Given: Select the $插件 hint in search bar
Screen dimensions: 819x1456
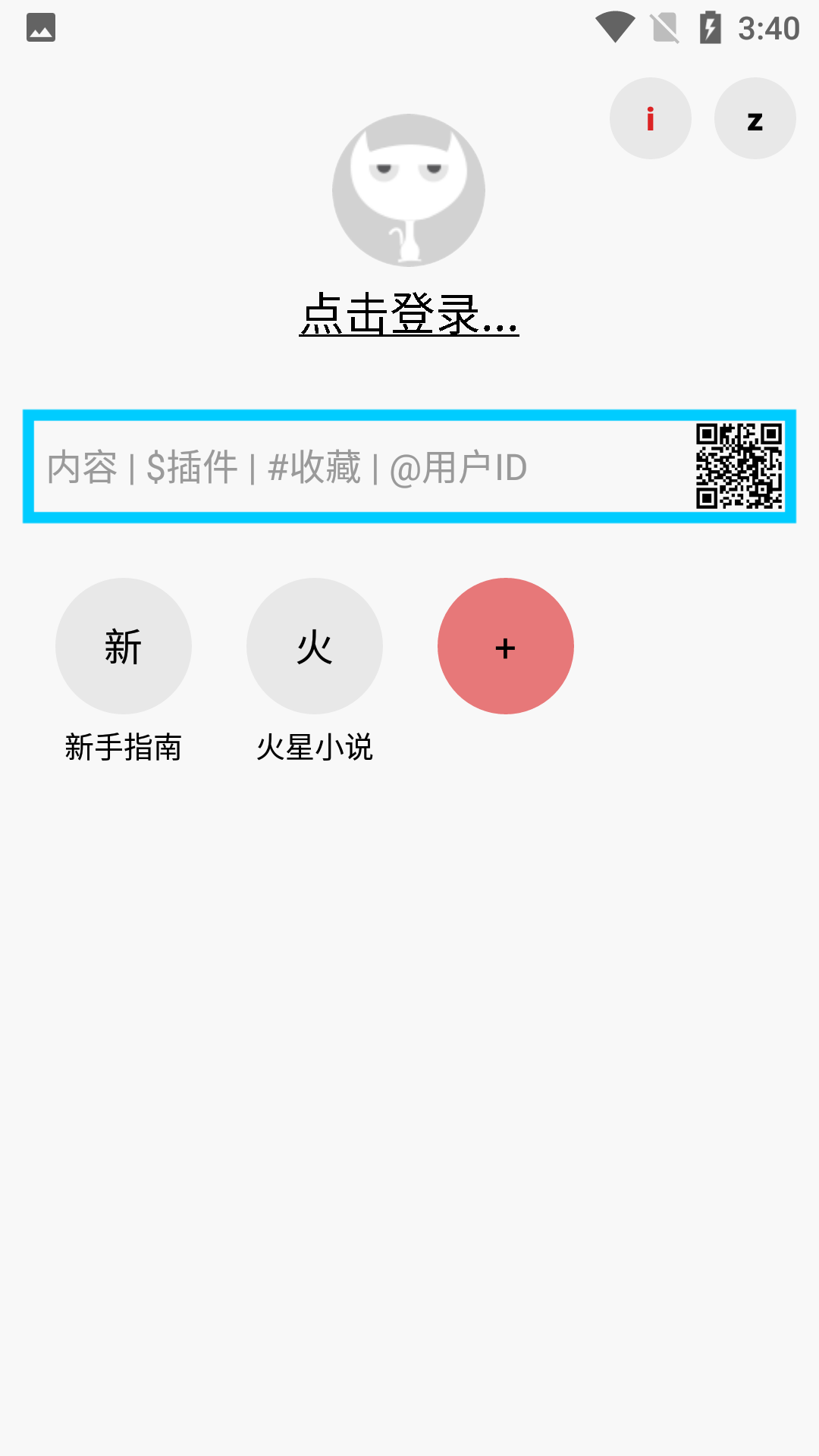Looking at the screenshot, I should pos(192,468).
